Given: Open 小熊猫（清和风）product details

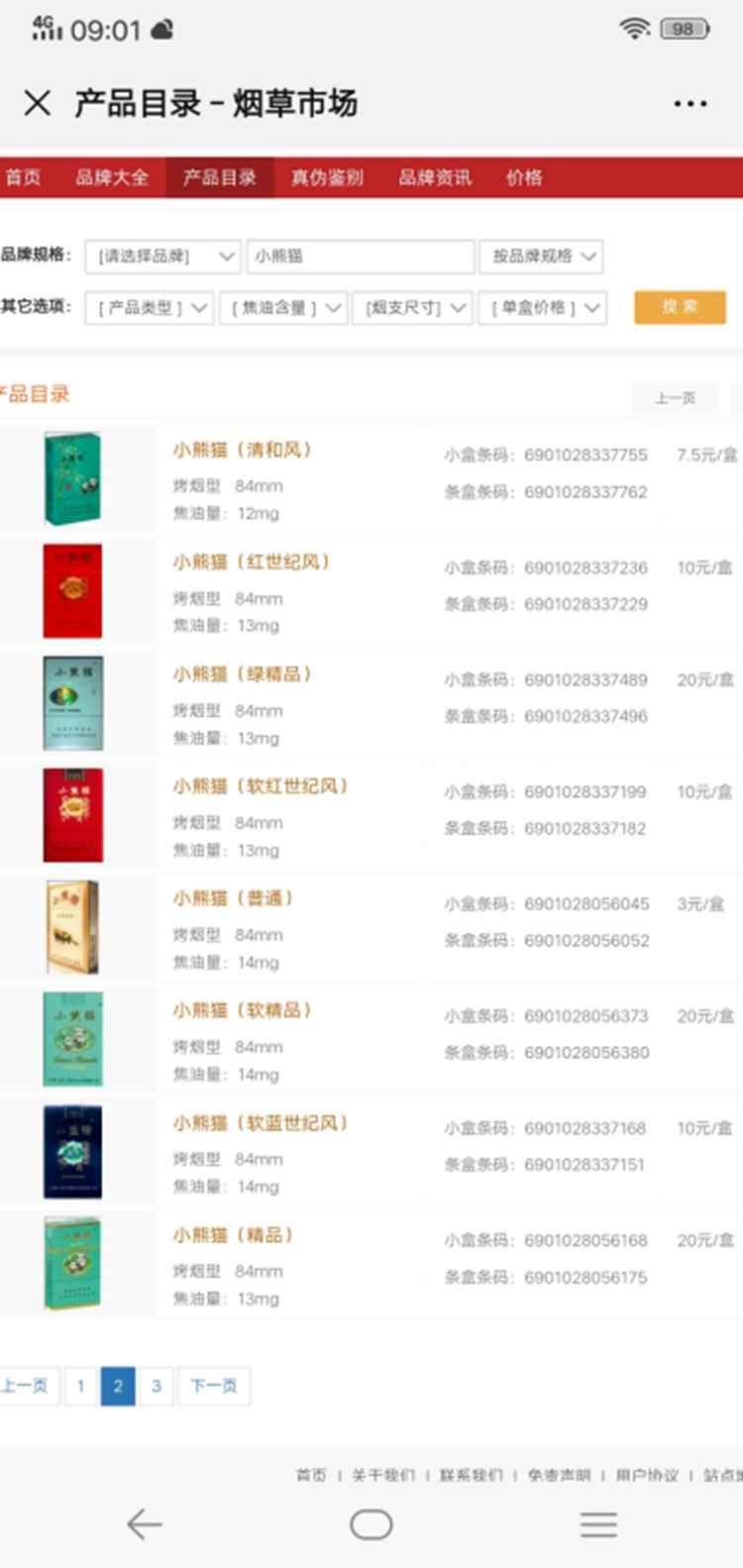Looking at the screenshot, I should pos(243,450).
